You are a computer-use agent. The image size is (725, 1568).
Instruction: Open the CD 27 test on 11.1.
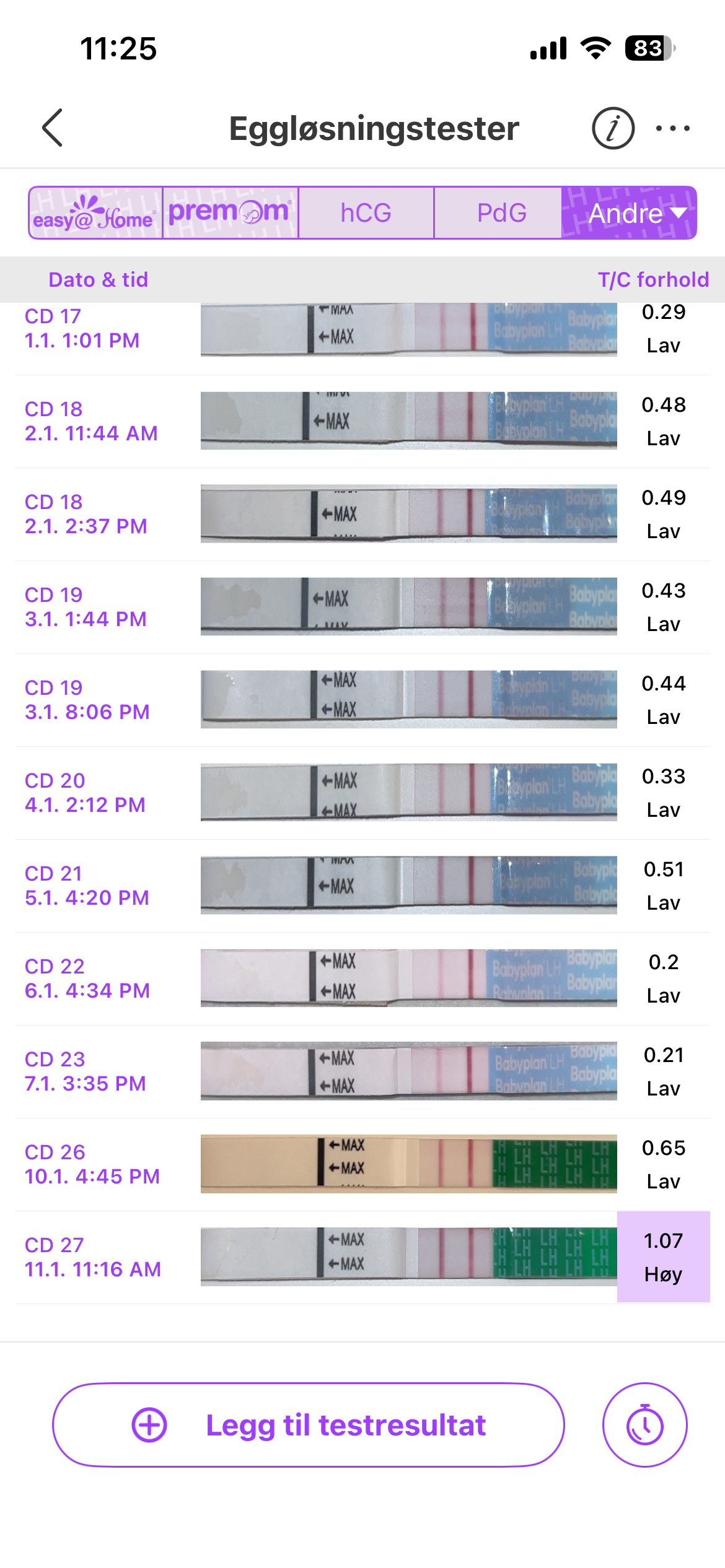[x=362, y=1257]
